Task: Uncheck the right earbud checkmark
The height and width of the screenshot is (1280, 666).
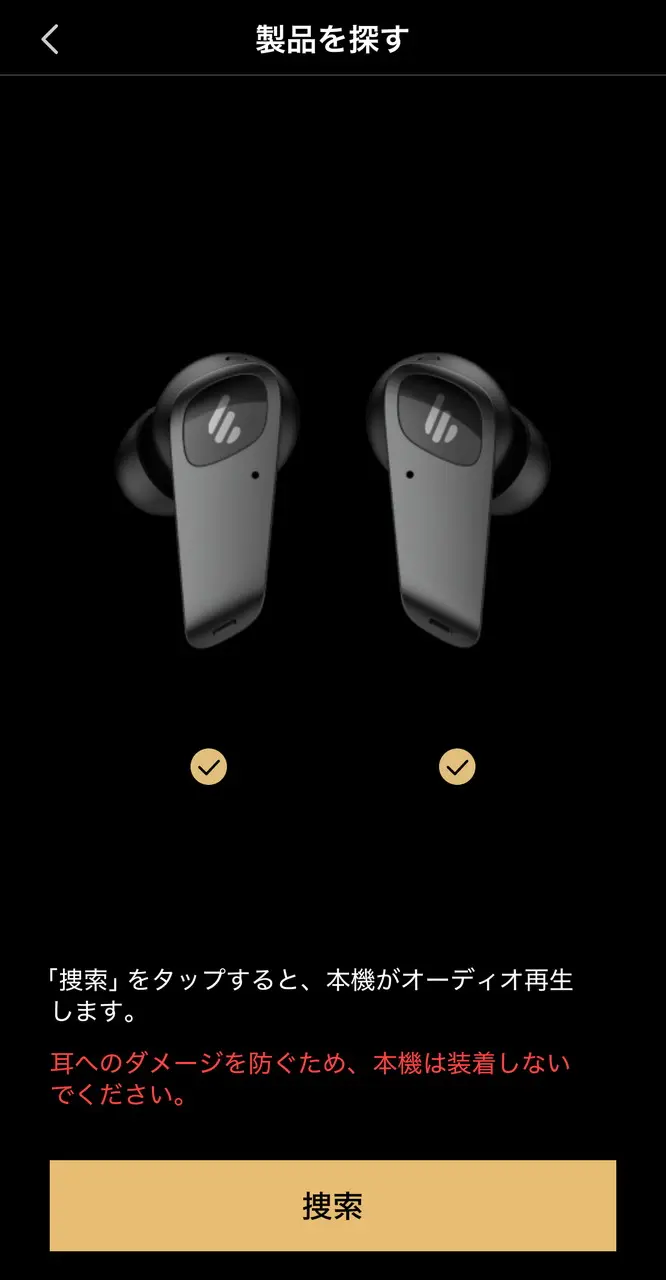Action: (x=457, y=767)
